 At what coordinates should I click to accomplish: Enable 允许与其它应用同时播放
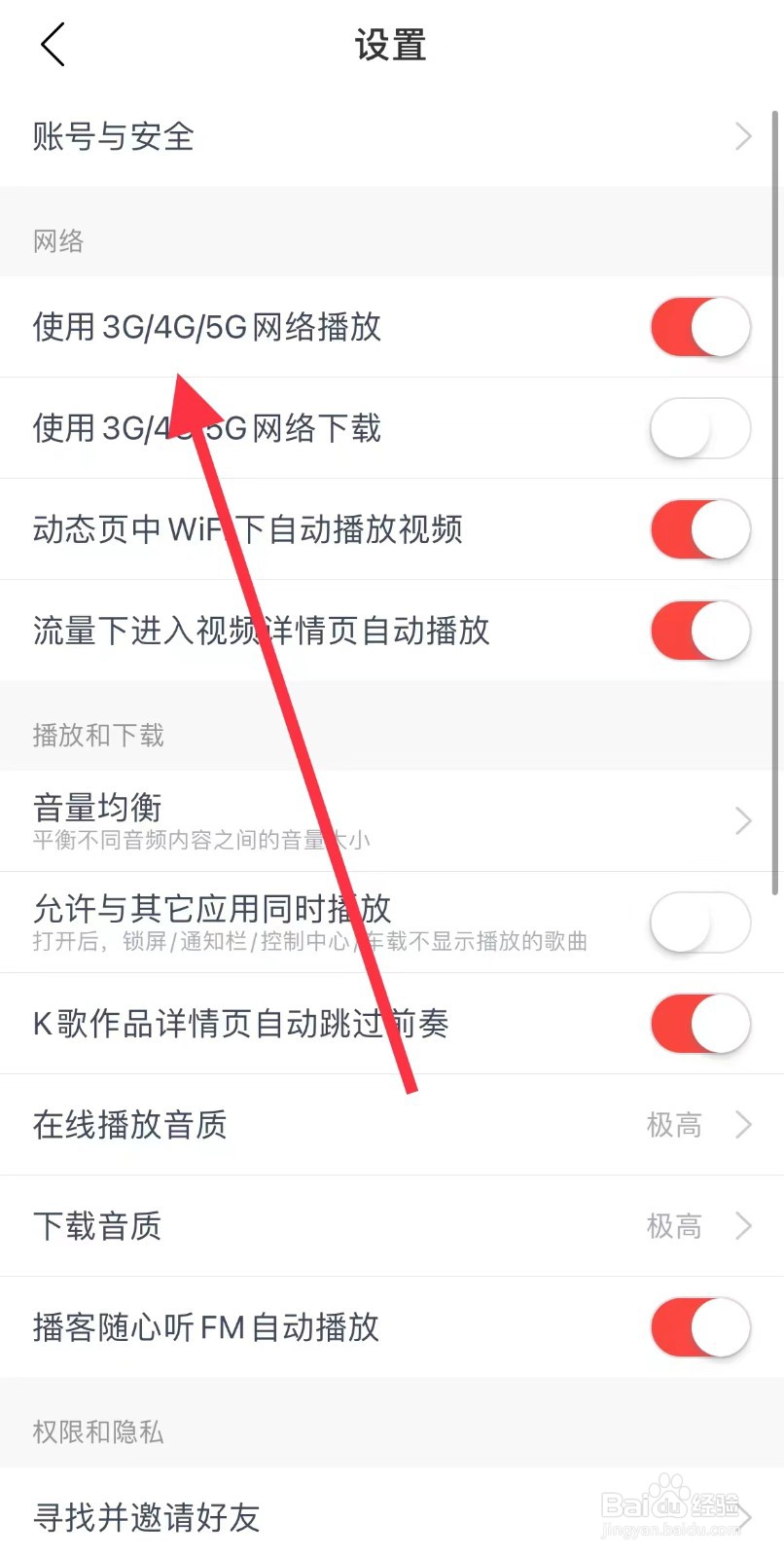tap(699, 922)
